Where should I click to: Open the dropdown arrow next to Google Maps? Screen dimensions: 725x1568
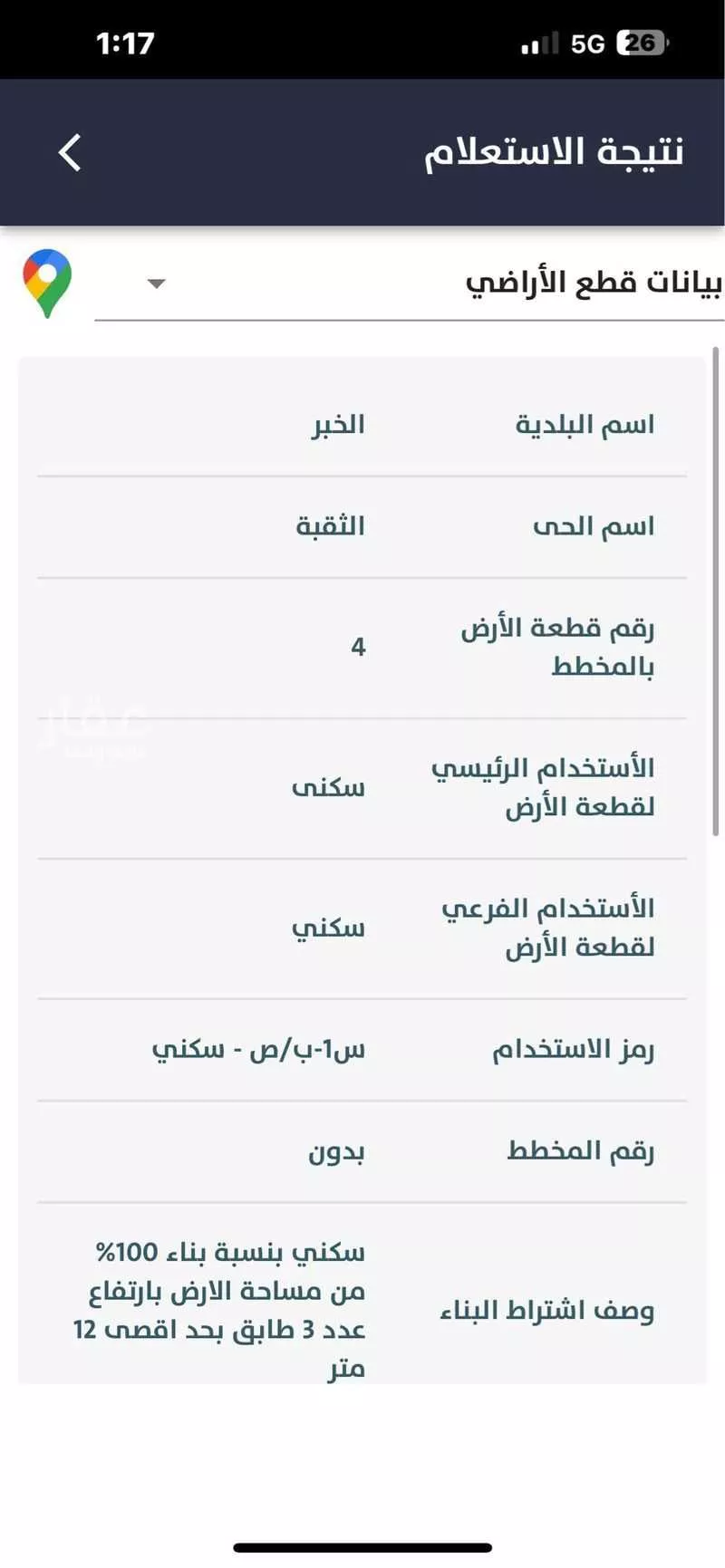(157, 284)
